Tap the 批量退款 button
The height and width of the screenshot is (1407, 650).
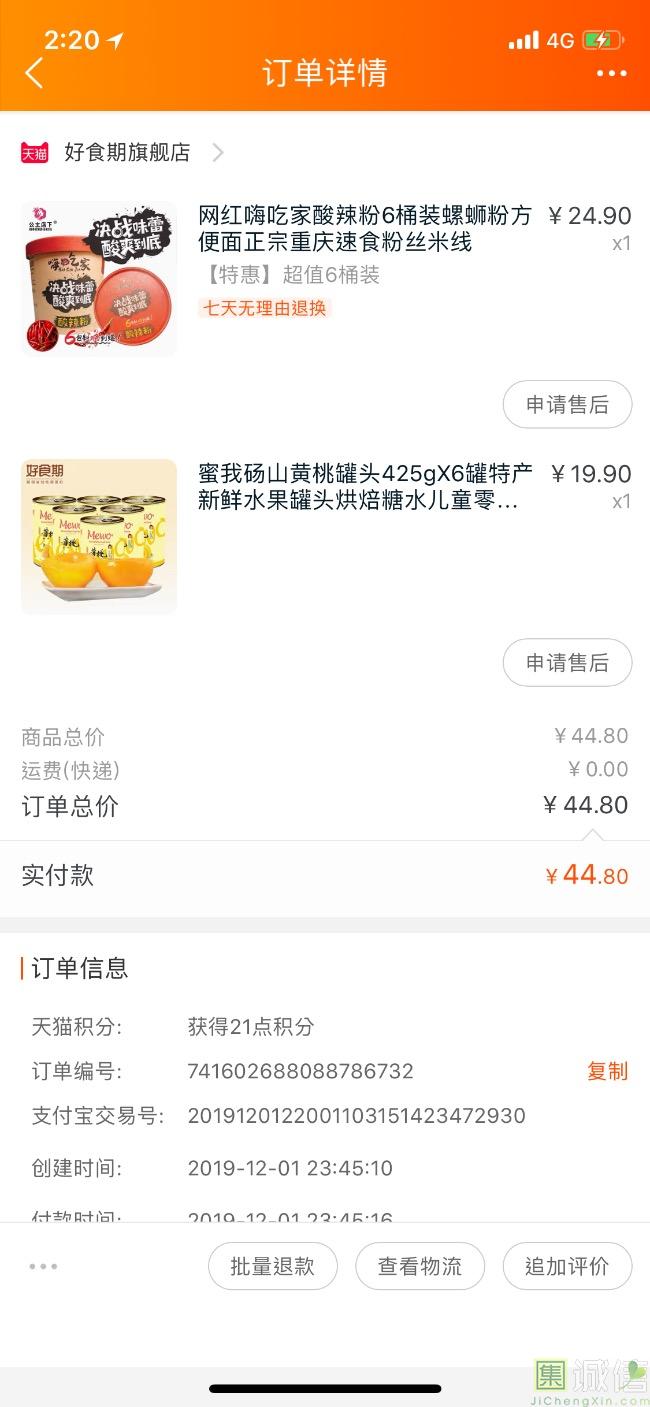(x=272, y=1266)
